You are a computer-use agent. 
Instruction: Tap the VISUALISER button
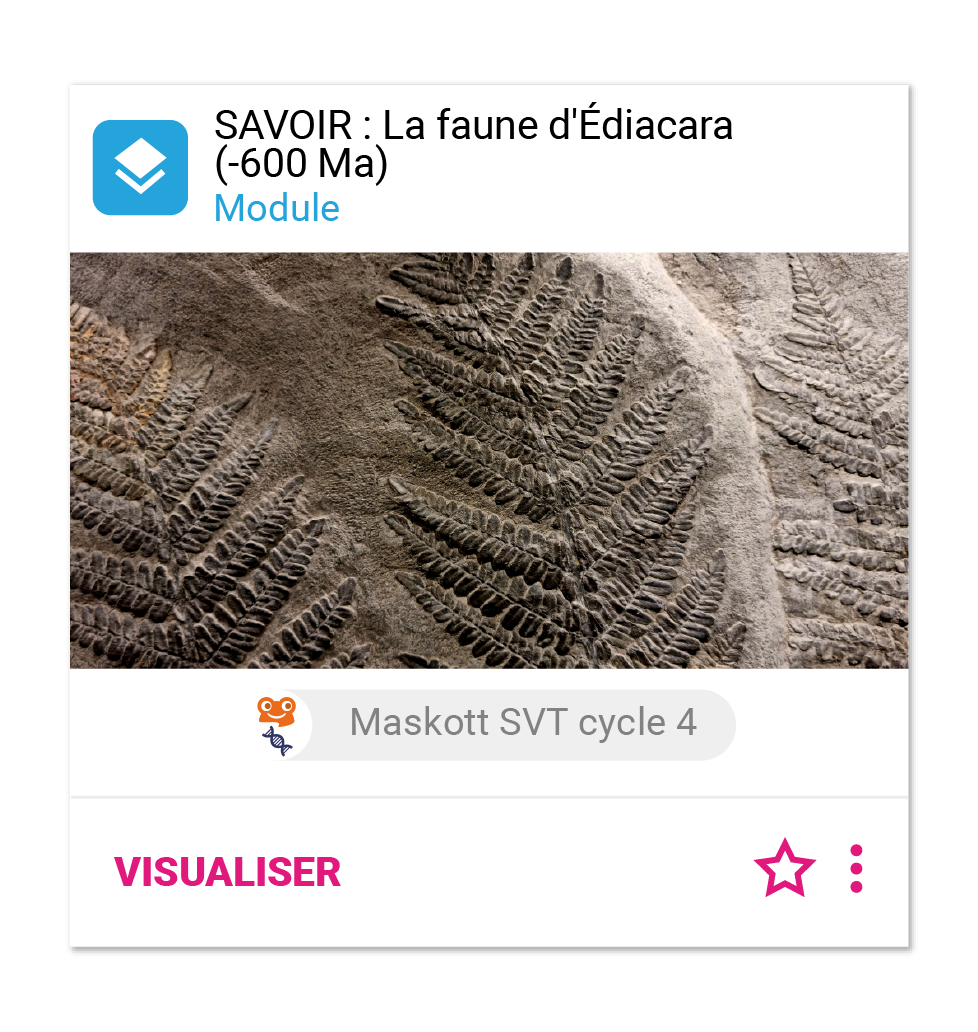[227, 872]
